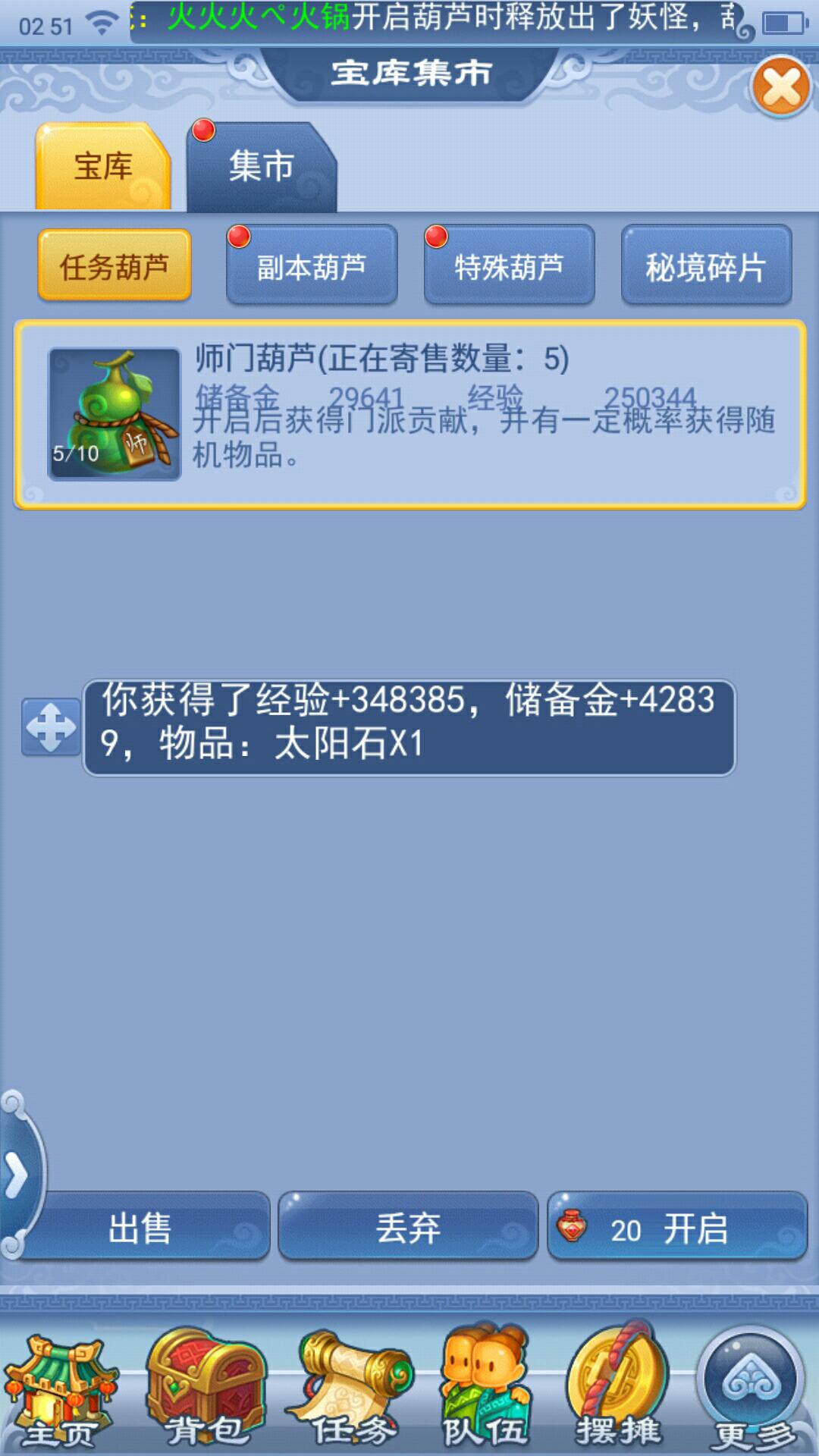Select the 任务葫芦 category
Image resolution: width=819 pixels, height=1456 pixels.
coord(115,267)
